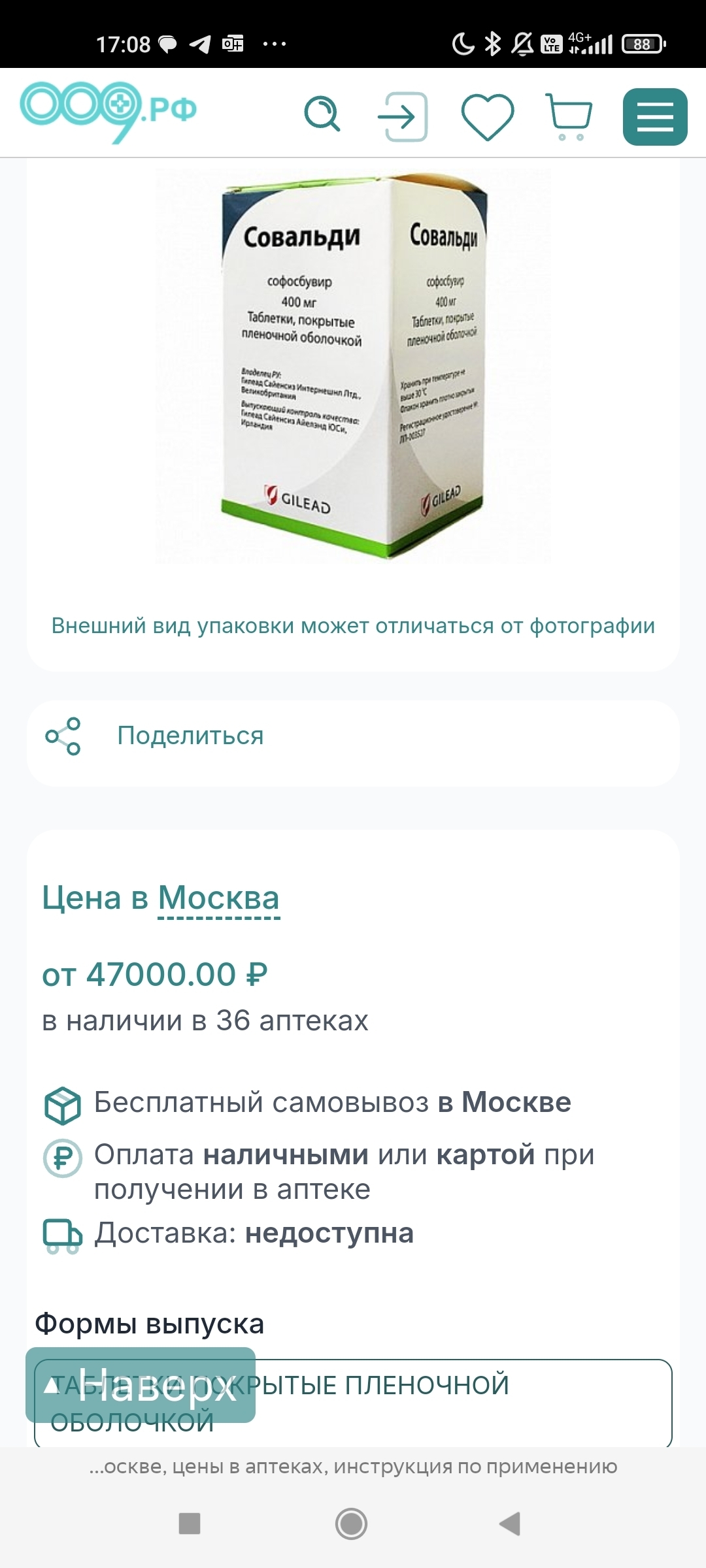The image size is (706, 1568).
Task: Change the city from Москва
Action: (x=218, y=898)
